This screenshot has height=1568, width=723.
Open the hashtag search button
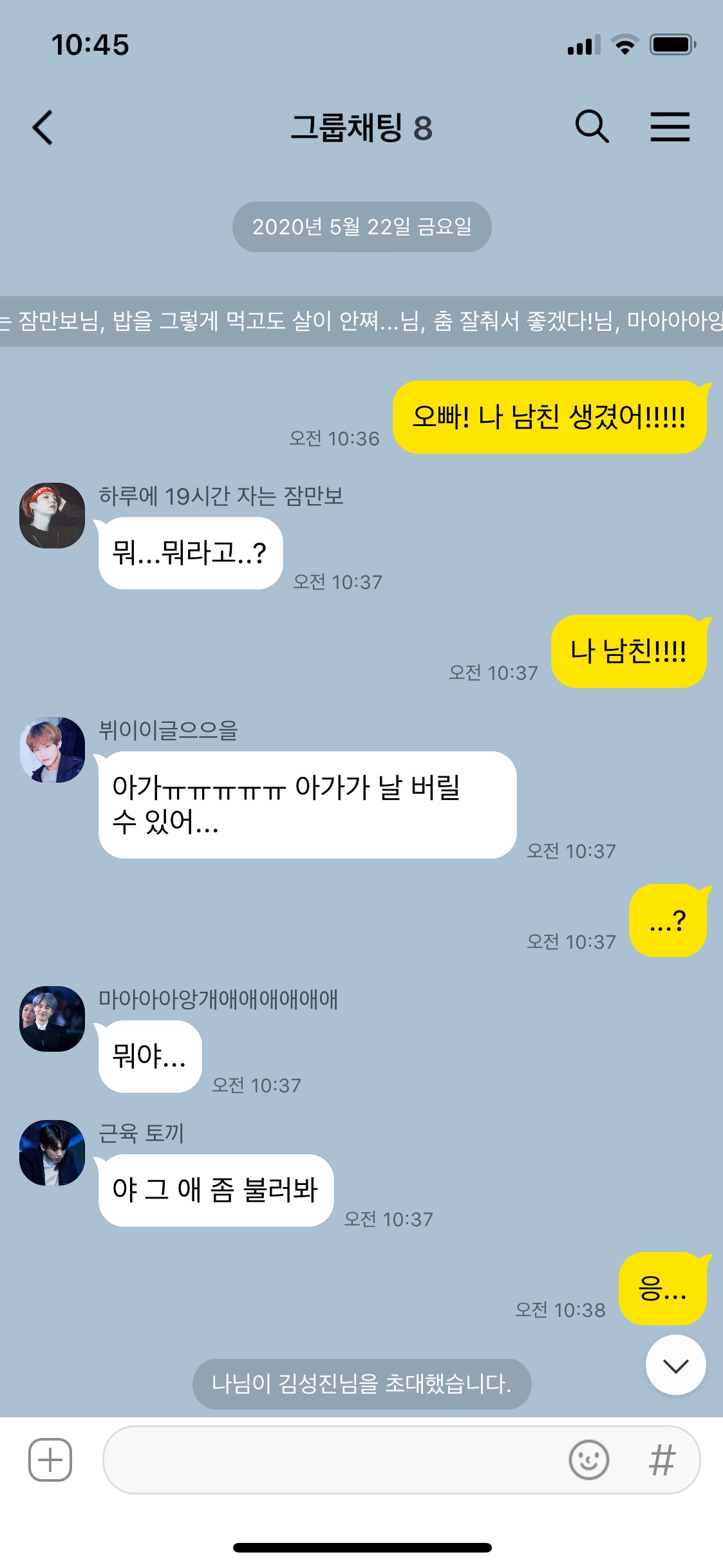[x=662, y=1459]
